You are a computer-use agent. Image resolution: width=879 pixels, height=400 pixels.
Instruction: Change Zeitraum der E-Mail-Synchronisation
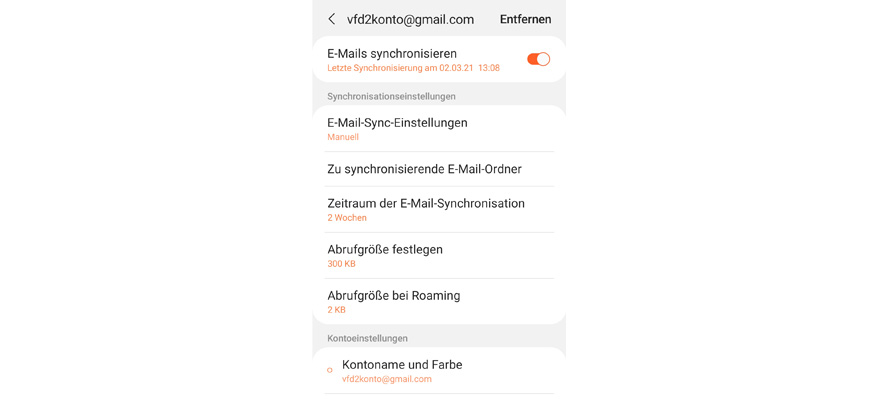pyautogui.click(x=439, y=209)
